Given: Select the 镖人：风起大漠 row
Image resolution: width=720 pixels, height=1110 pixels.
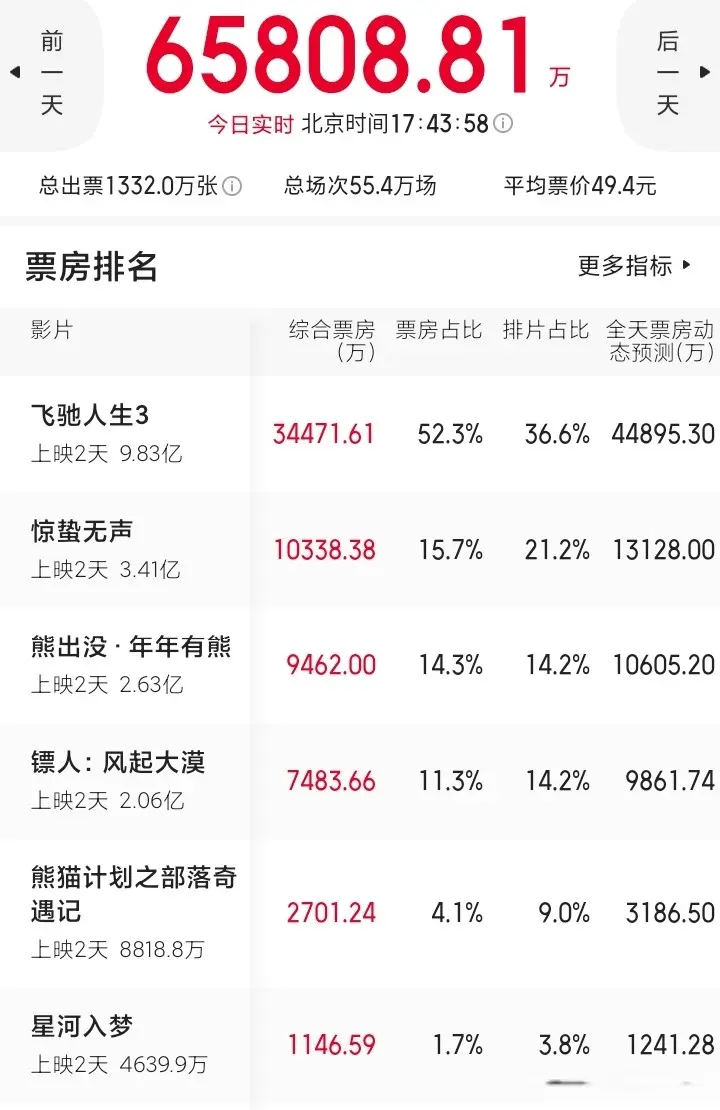Looking at the screenshot, I should [118, 763].
